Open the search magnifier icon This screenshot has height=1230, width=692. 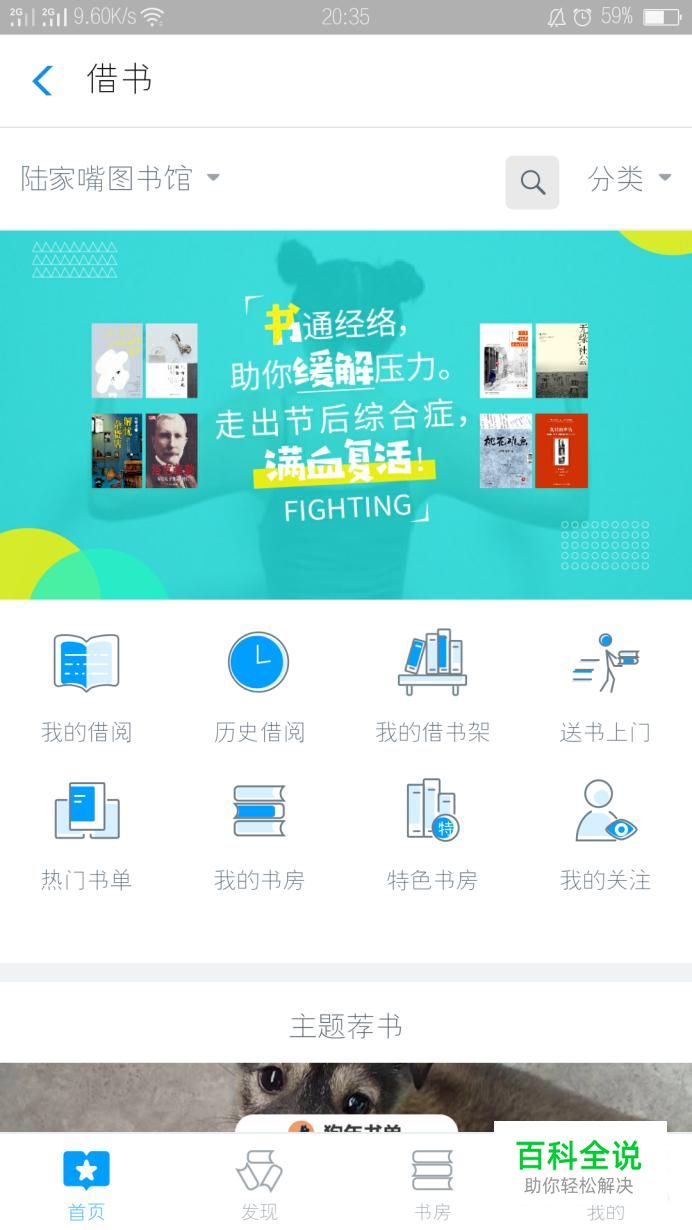click(x=532, y=182)
